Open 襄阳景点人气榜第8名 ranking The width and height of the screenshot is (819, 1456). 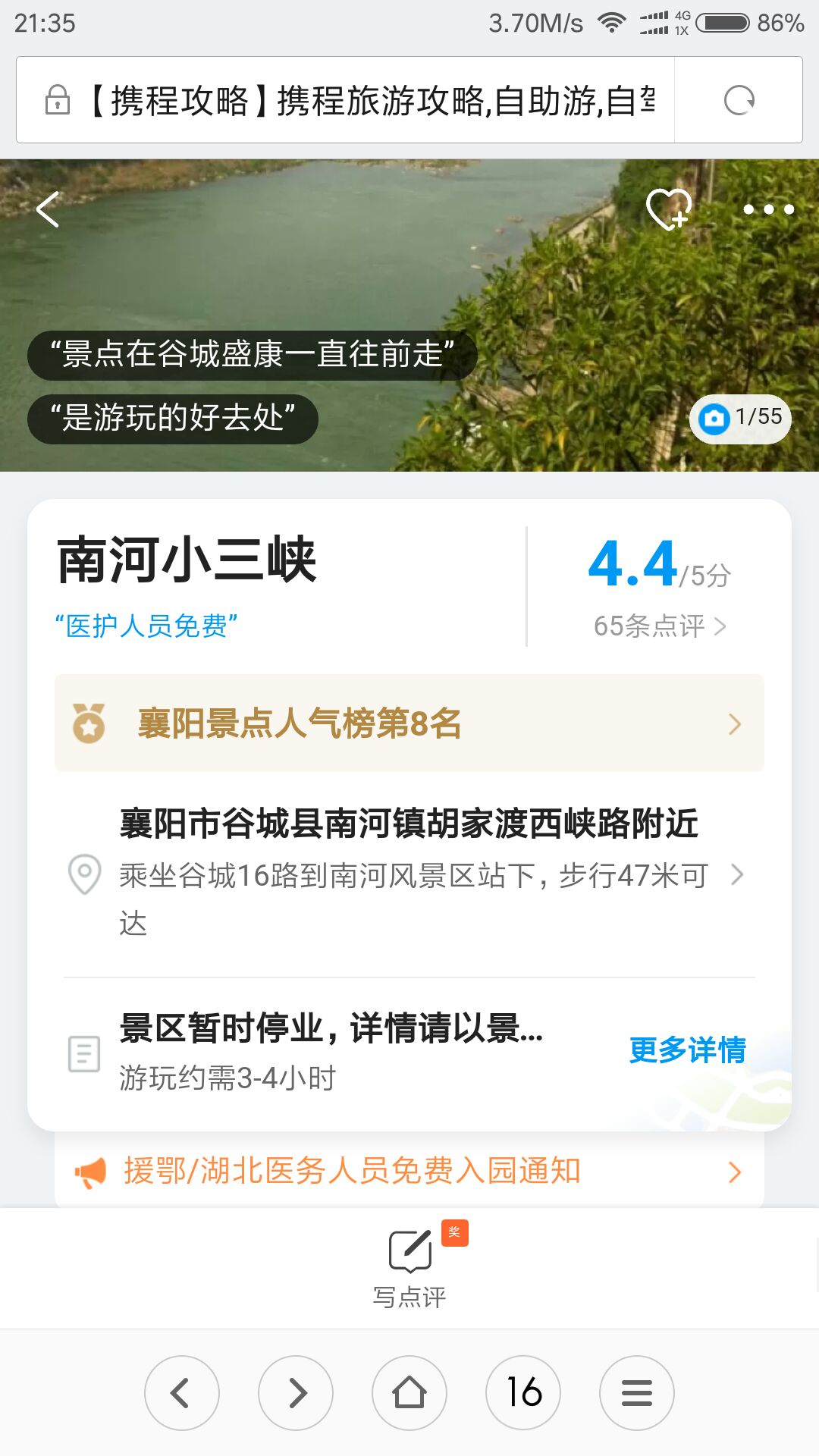(x=409, y=723)
